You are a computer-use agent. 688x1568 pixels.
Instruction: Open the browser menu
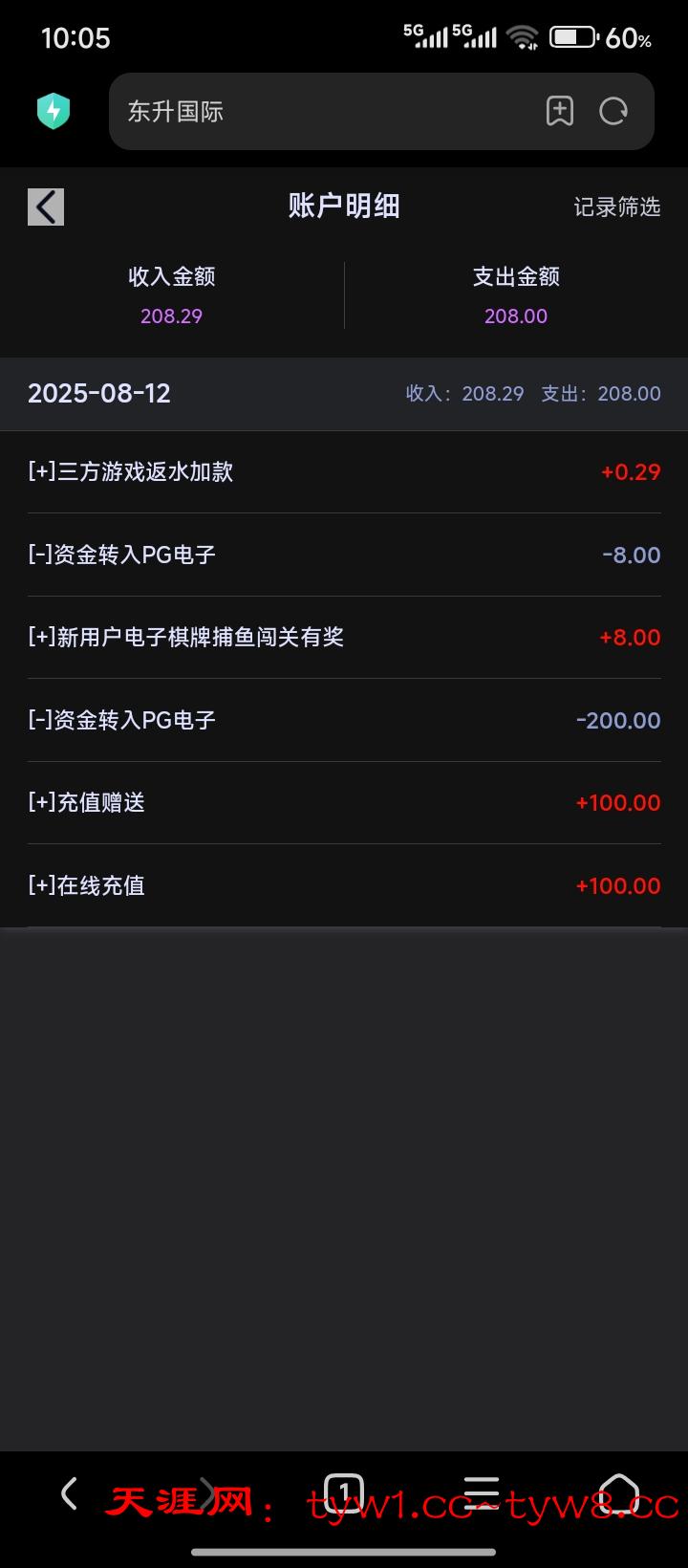point(482,1492)
